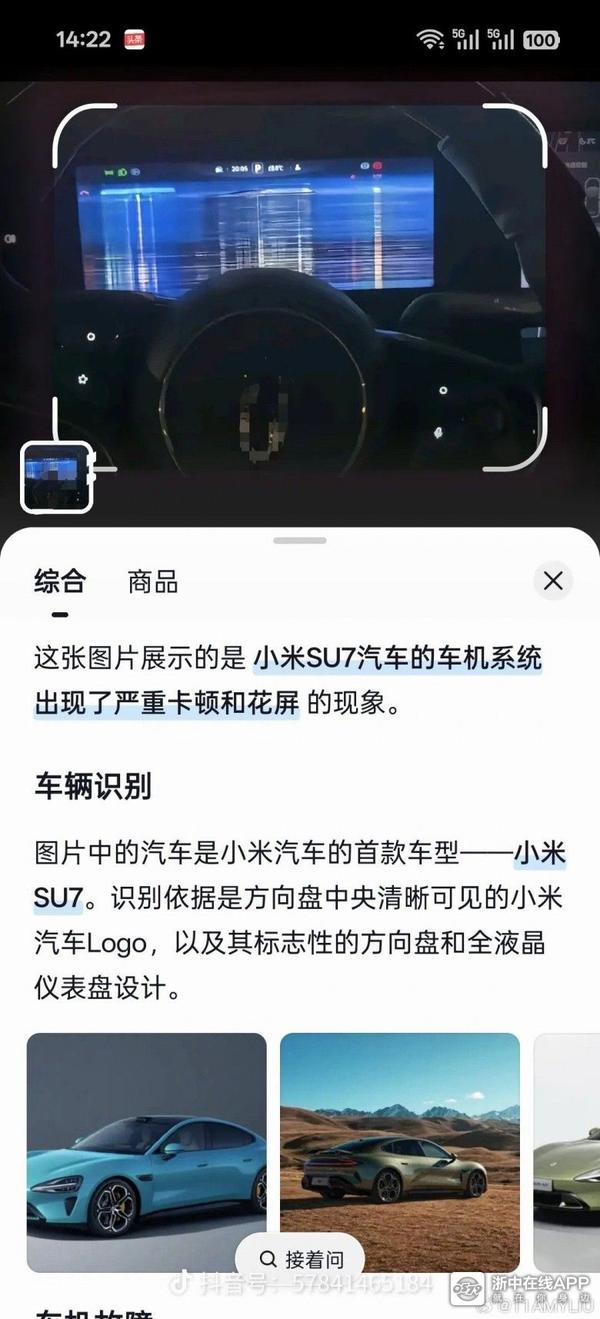Select the 综合 tab
600x1319 pixels.
[60, 581]
